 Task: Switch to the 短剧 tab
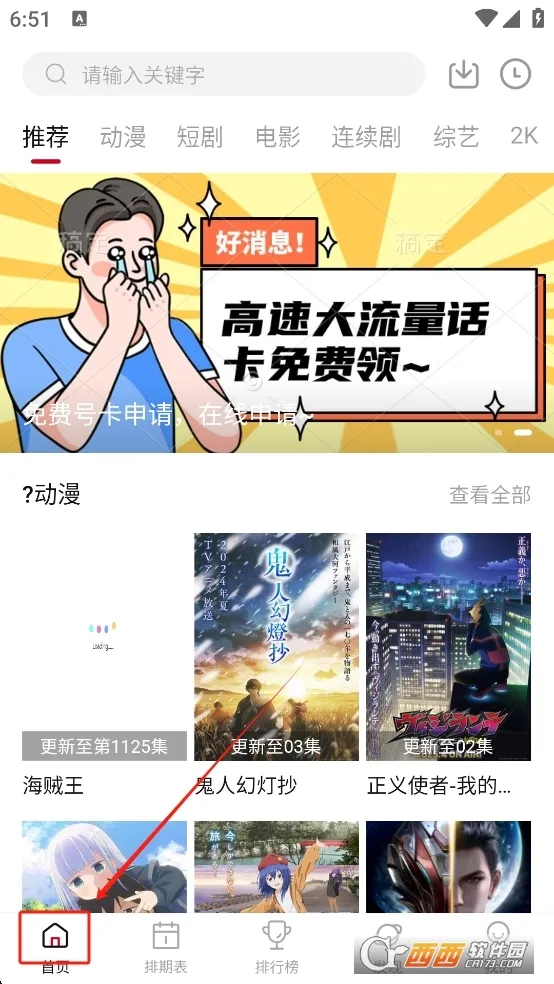[x=200, y=136]
